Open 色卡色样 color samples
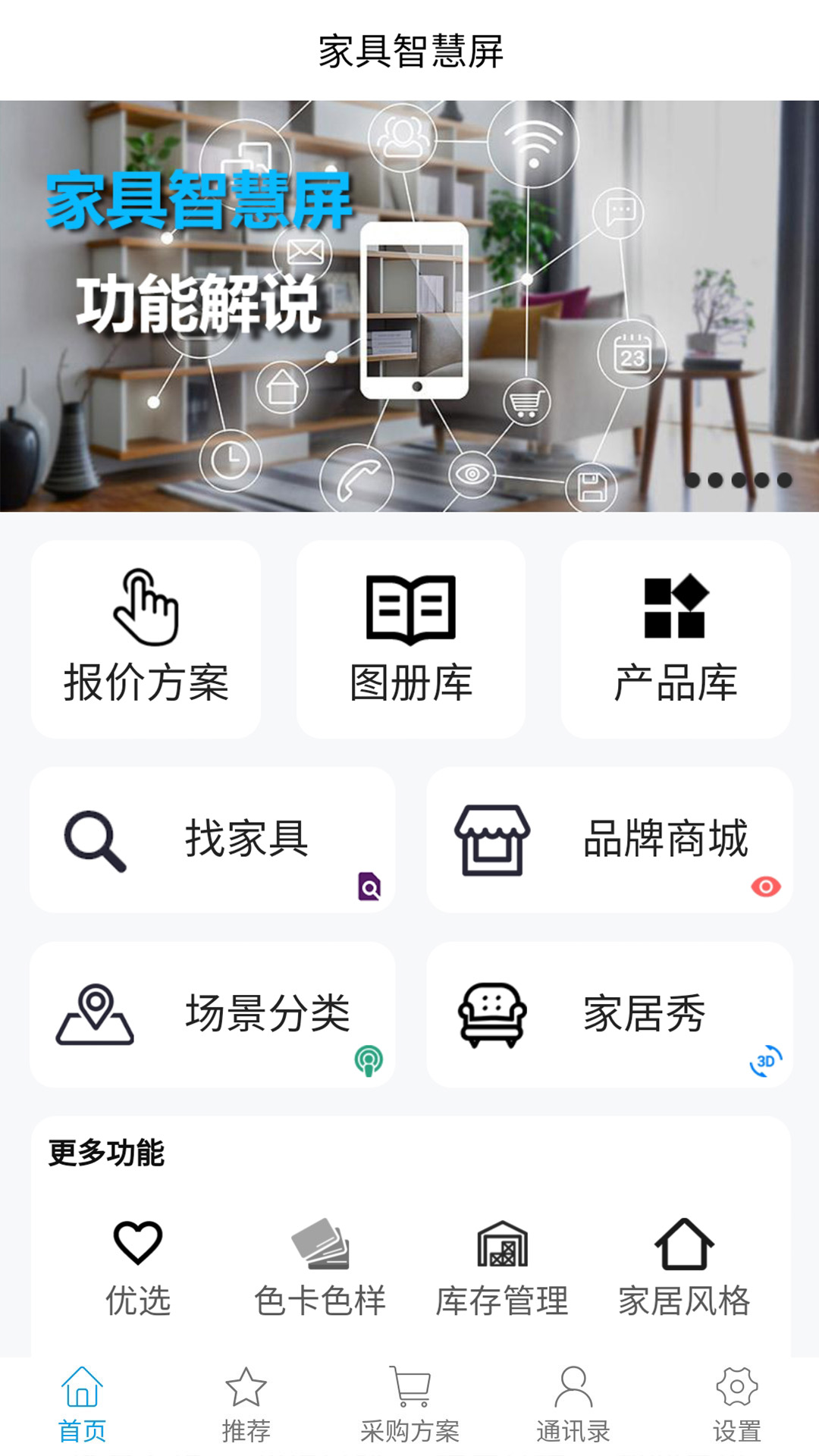This screenshot has height=1456, width=819. (x=319, y=1267)
